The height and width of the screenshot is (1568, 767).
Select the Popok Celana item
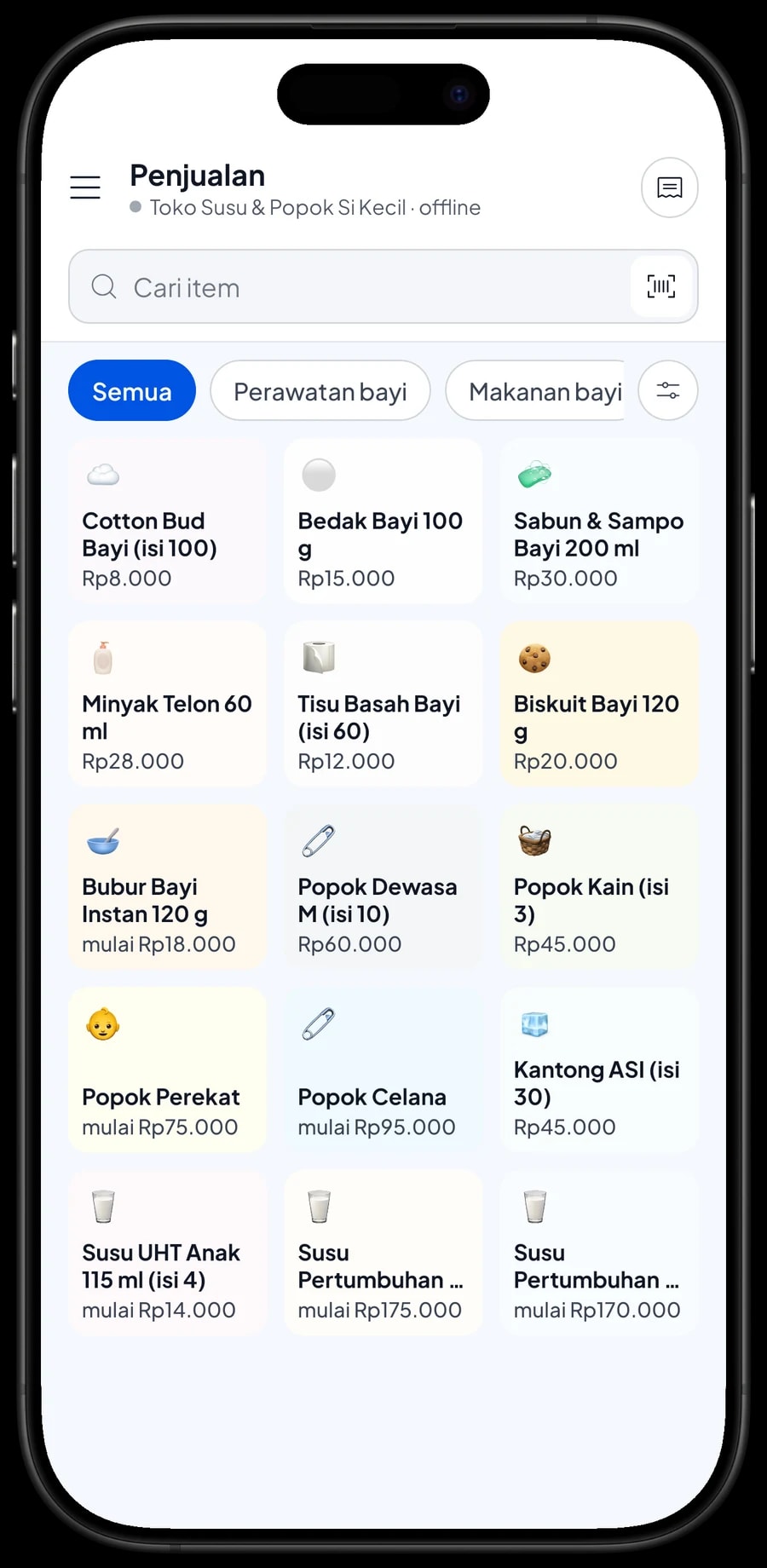click(383, 1069)
